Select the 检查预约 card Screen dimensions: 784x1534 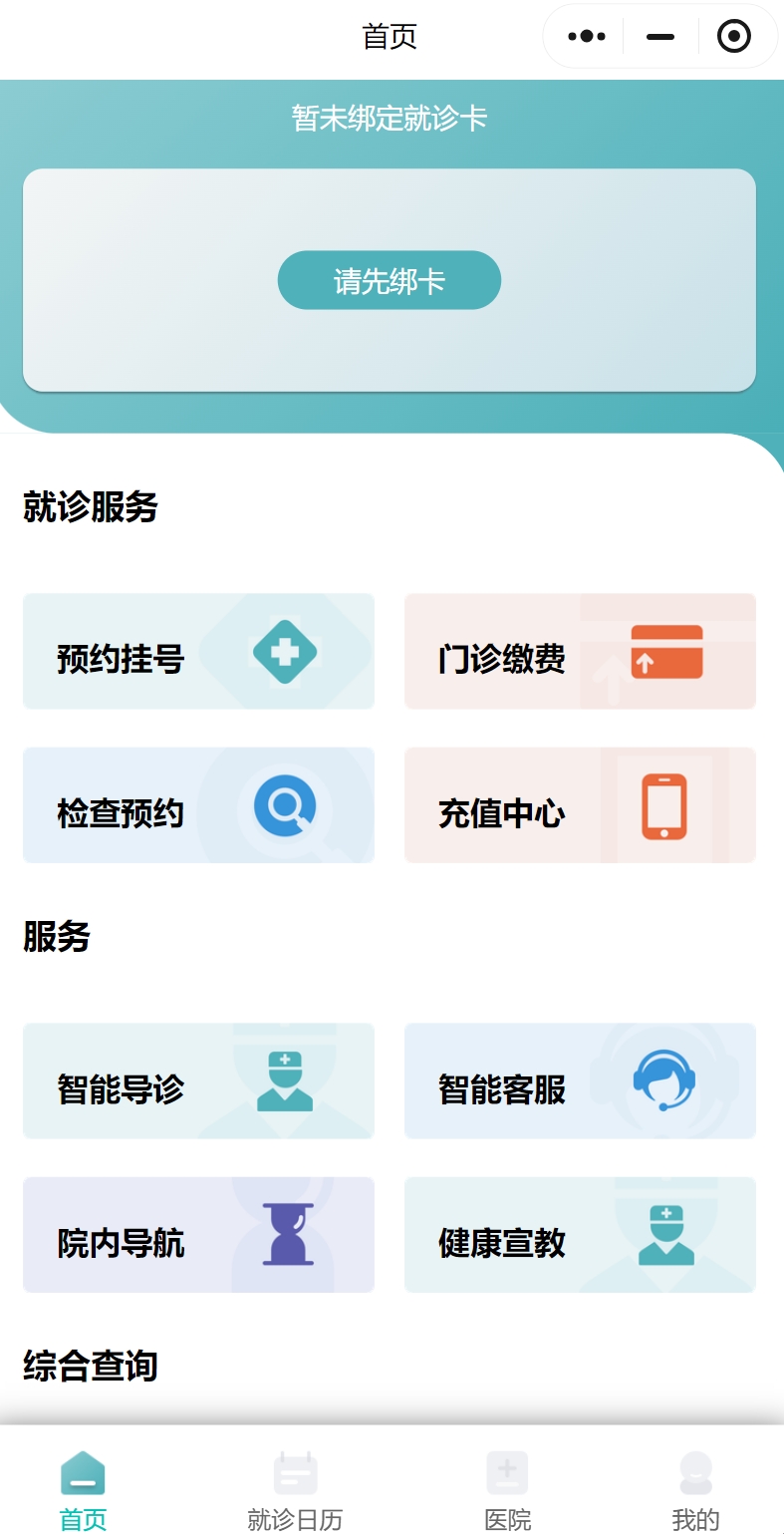click(198, 805)
